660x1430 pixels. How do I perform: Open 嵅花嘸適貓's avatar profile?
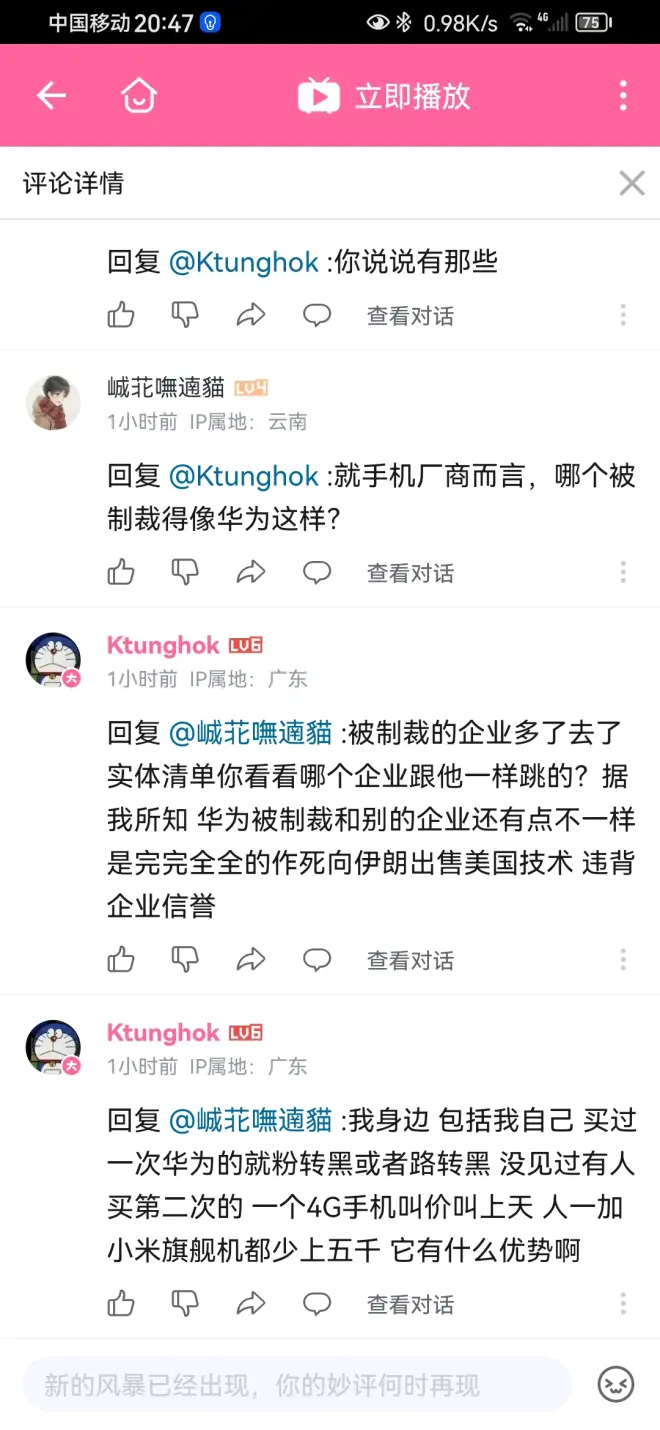53,404
